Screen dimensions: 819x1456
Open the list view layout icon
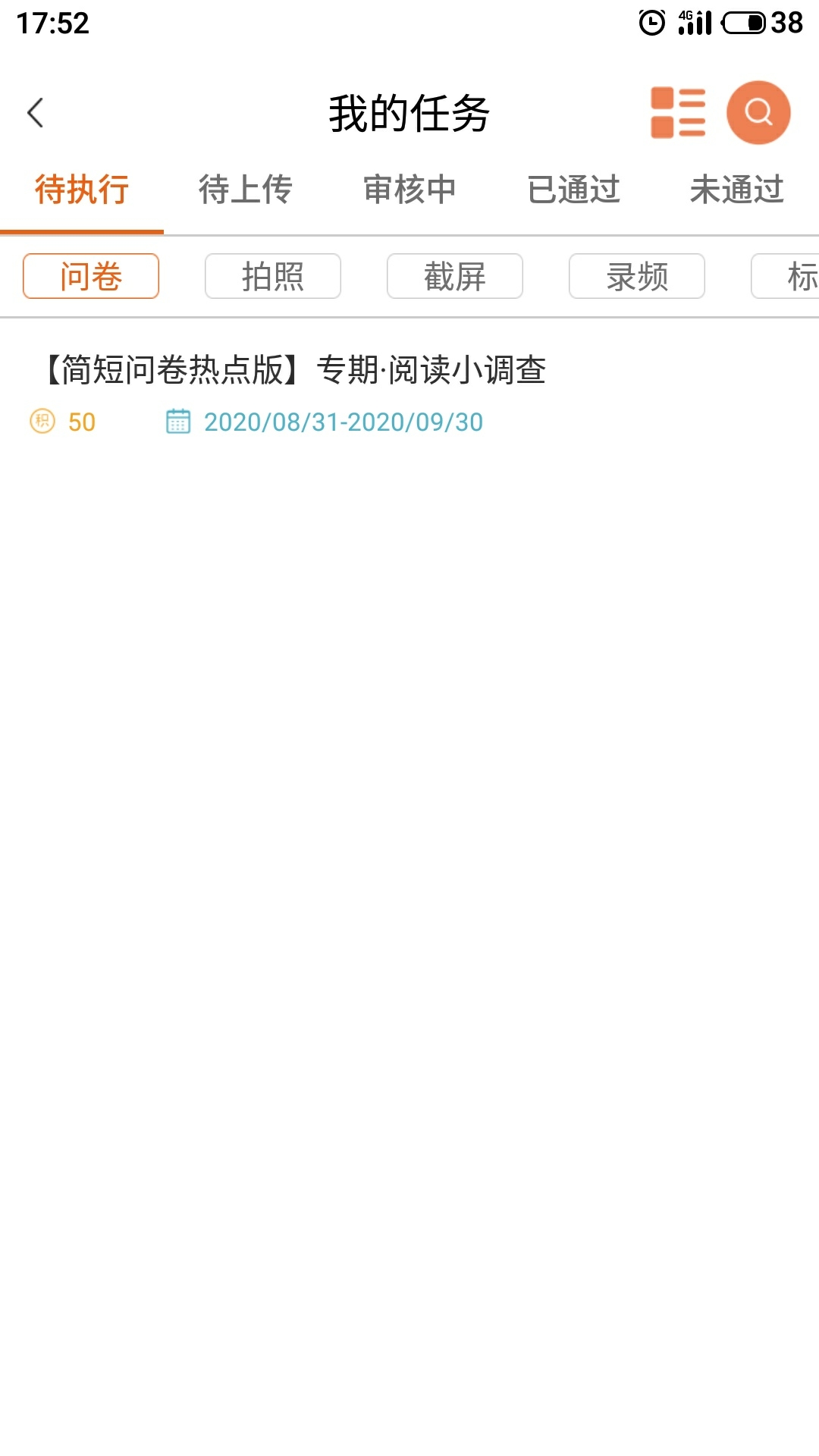678,112
